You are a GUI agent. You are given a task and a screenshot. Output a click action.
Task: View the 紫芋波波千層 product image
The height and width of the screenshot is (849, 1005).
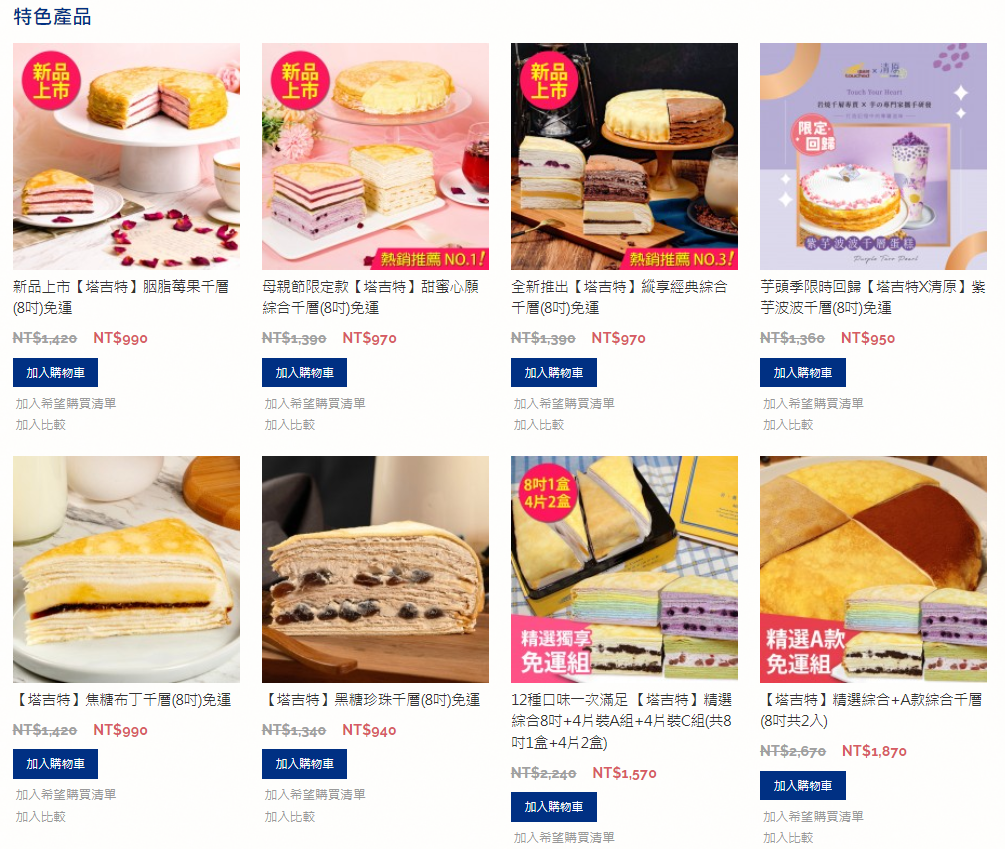point(873,156)
